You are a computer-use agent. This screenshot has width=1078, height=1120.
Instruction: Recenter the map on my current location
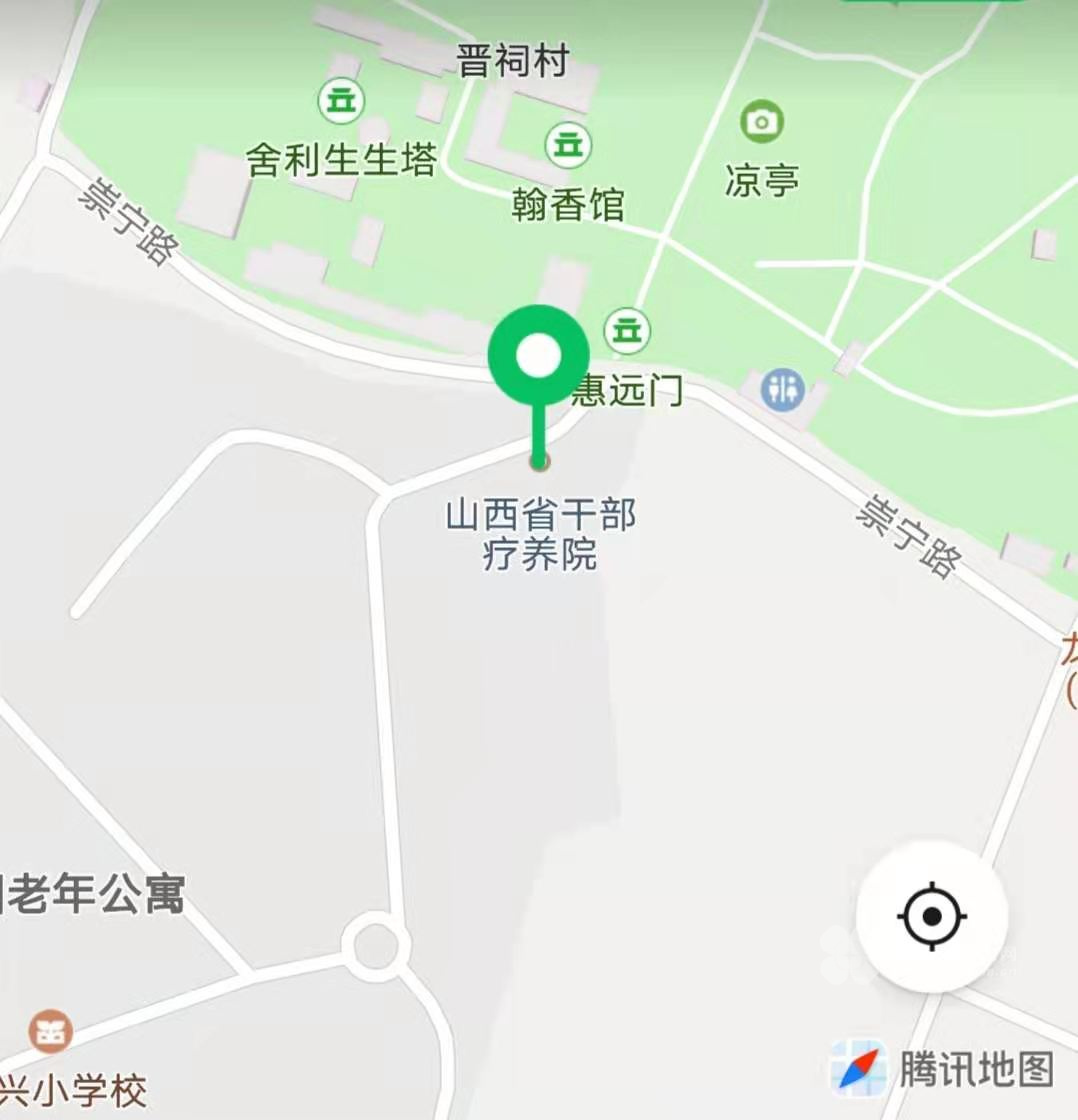click(931, 915)
